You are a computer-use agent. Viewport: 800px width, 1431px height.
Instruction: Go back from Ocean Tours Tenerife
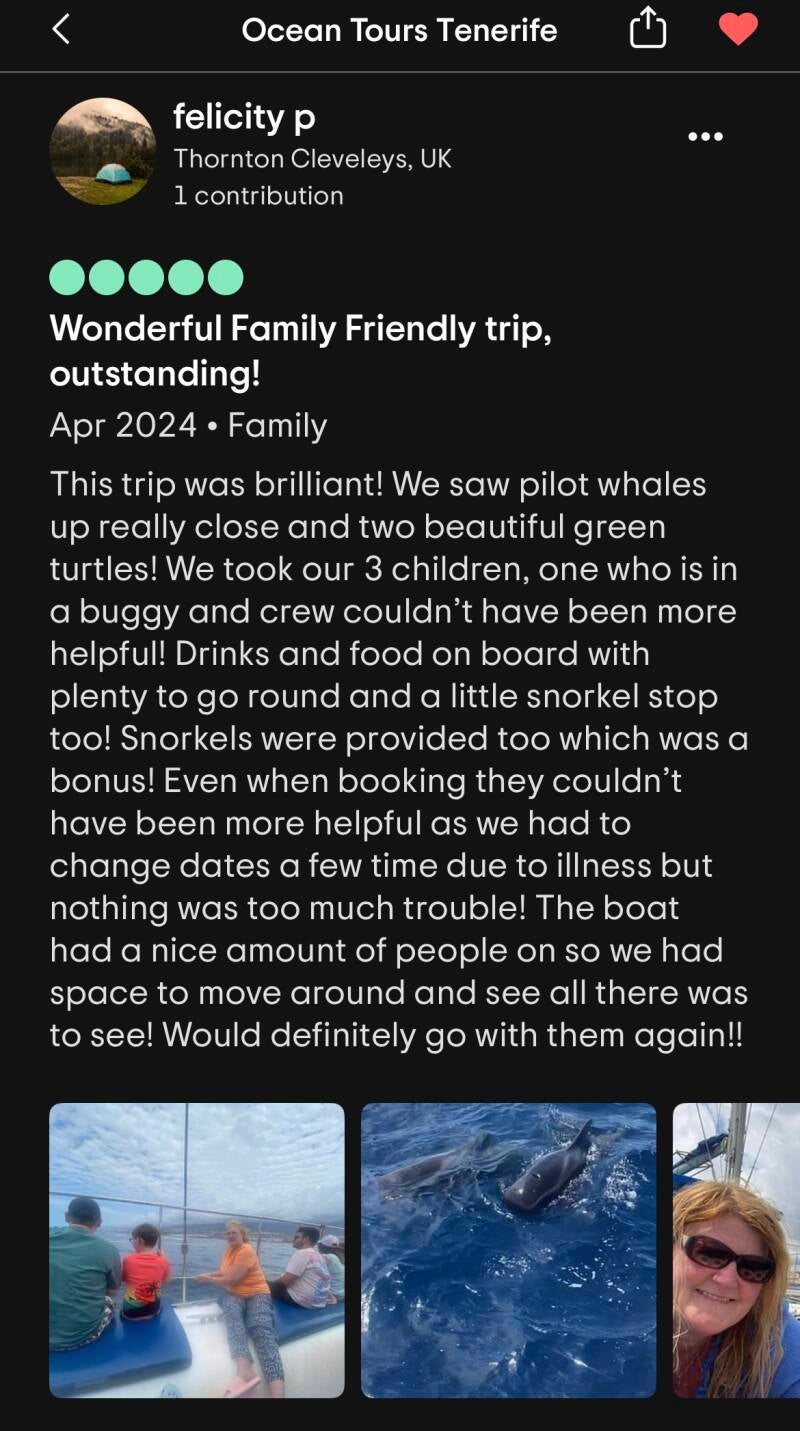point(61,30)
